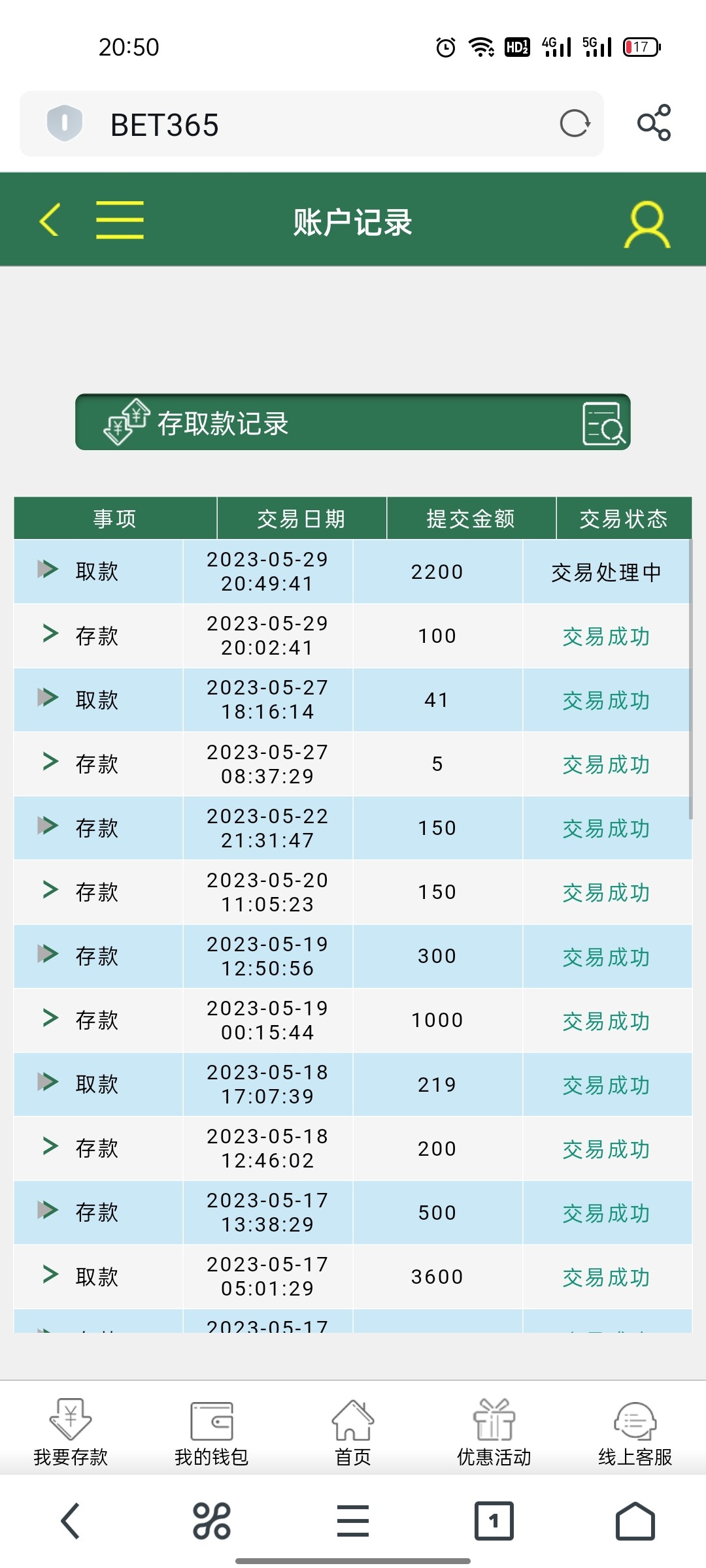Open the browser tab switcher showing 1

click(x=494, y=1520)
